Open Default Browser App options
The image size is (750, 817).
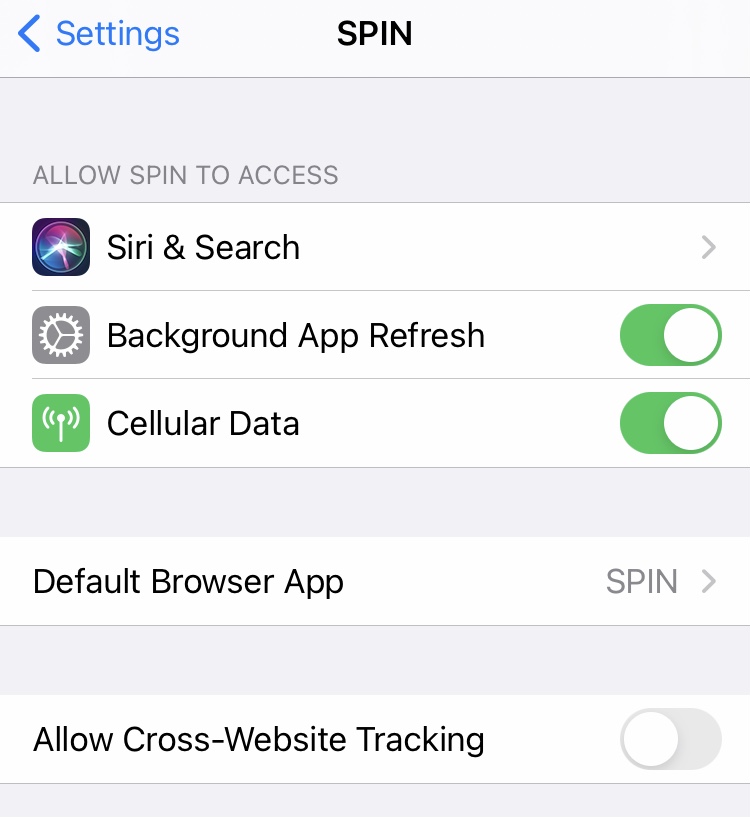tap(374, 581)
